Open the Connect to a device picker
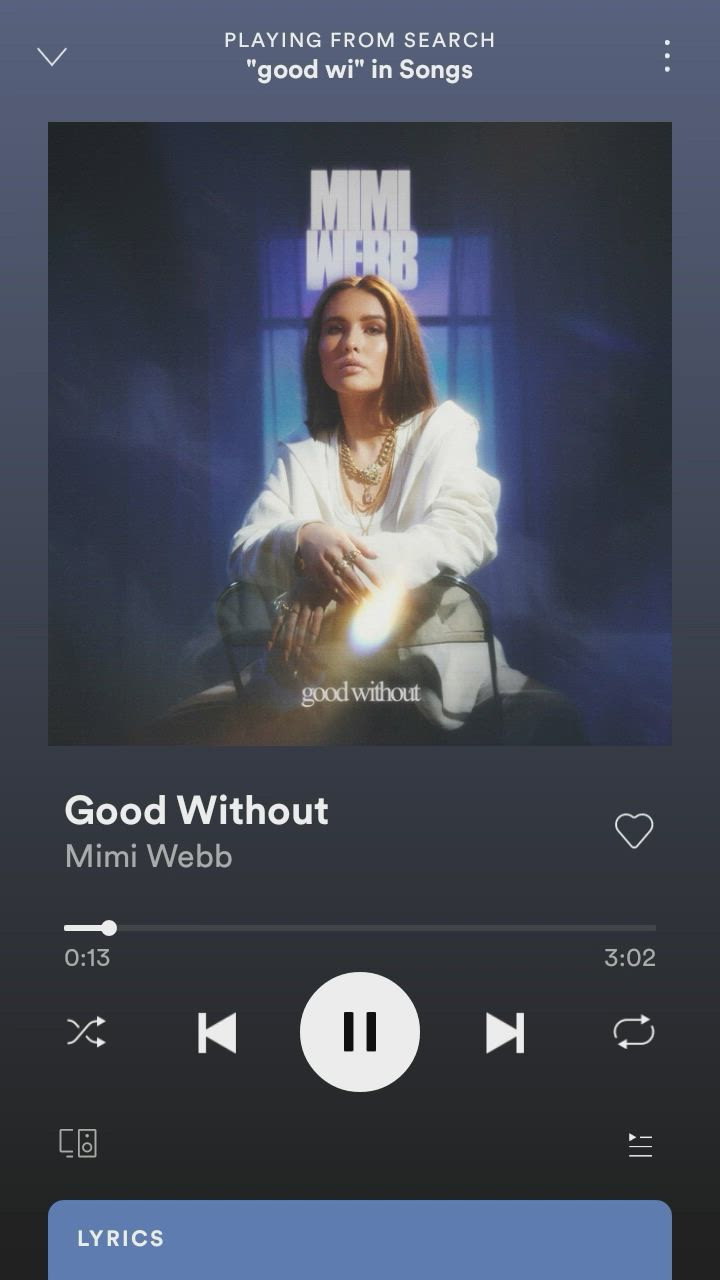 pyautogui.click(x=80, y=1143)
